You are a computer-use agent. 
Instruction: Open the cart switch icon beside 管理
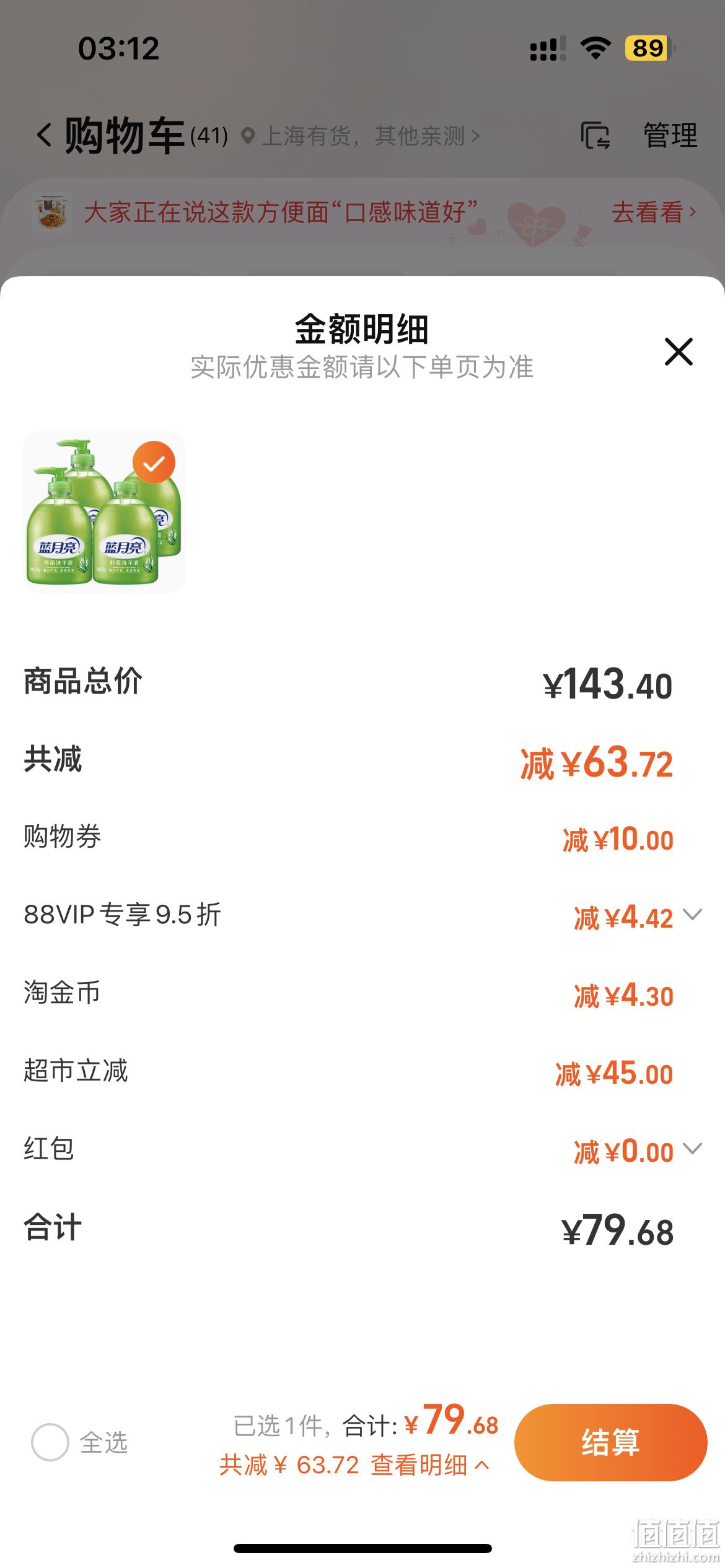(x=595, y=135)
